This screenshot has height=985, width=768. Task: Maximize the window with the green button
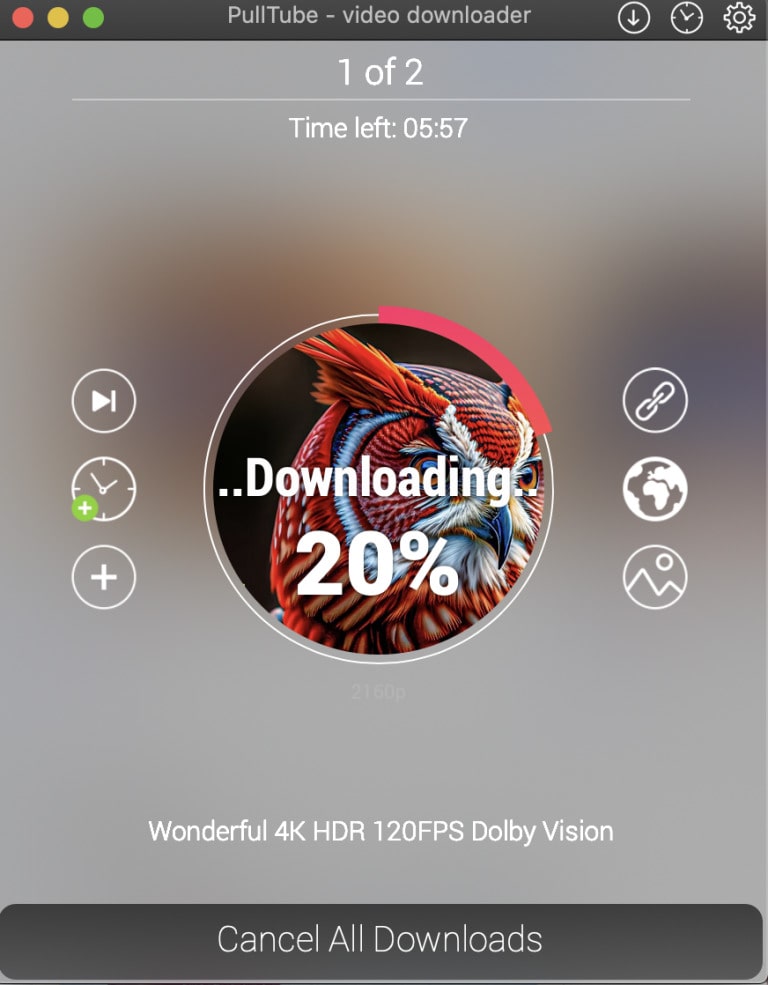pyautogui.click(x=93, y=17)
